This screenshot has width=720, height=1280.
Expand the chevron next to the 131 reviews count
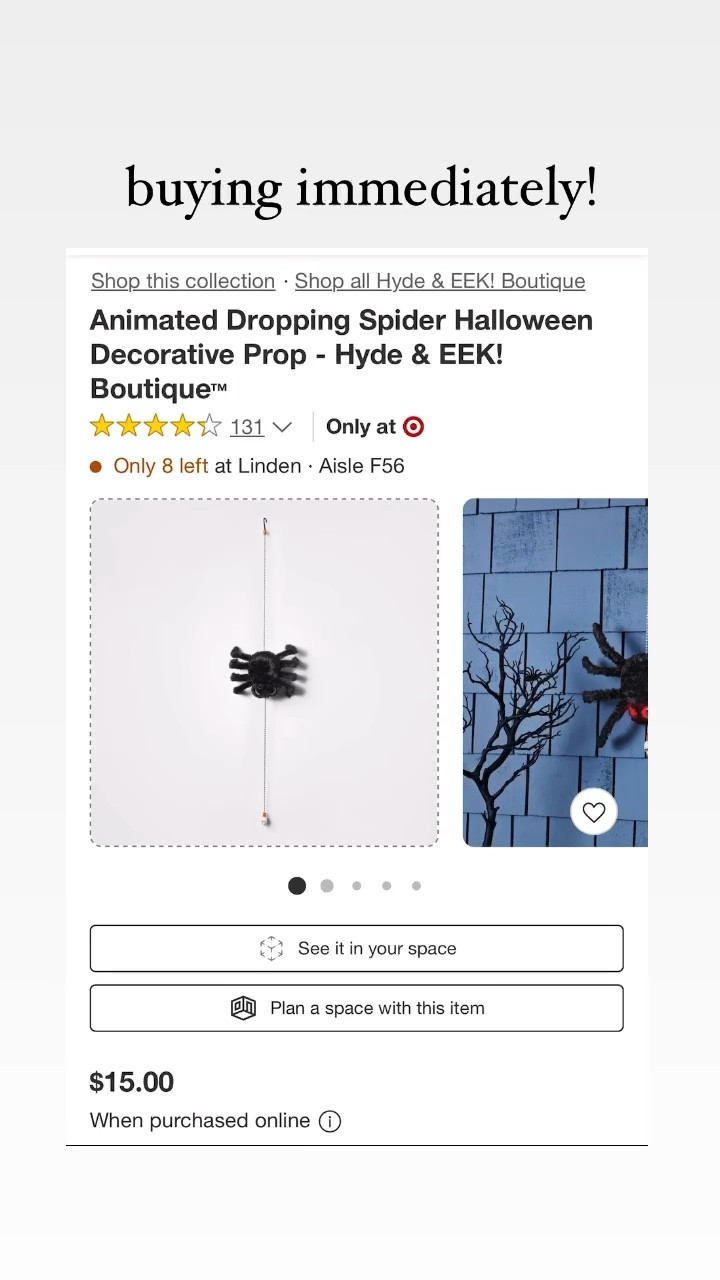[x=283, y=427]
